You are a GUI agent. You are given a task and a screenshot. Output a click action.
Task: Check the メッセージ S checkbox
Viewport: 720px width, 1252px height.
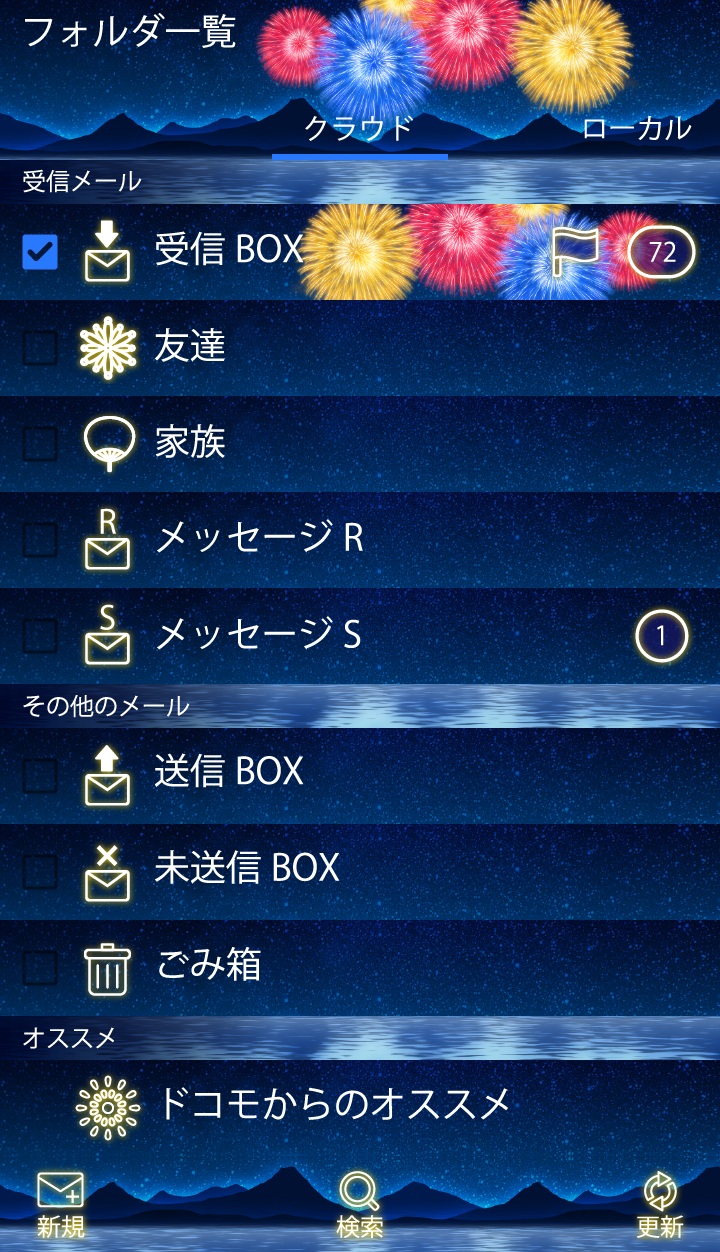pyautogui.click(x=40, y=635)
